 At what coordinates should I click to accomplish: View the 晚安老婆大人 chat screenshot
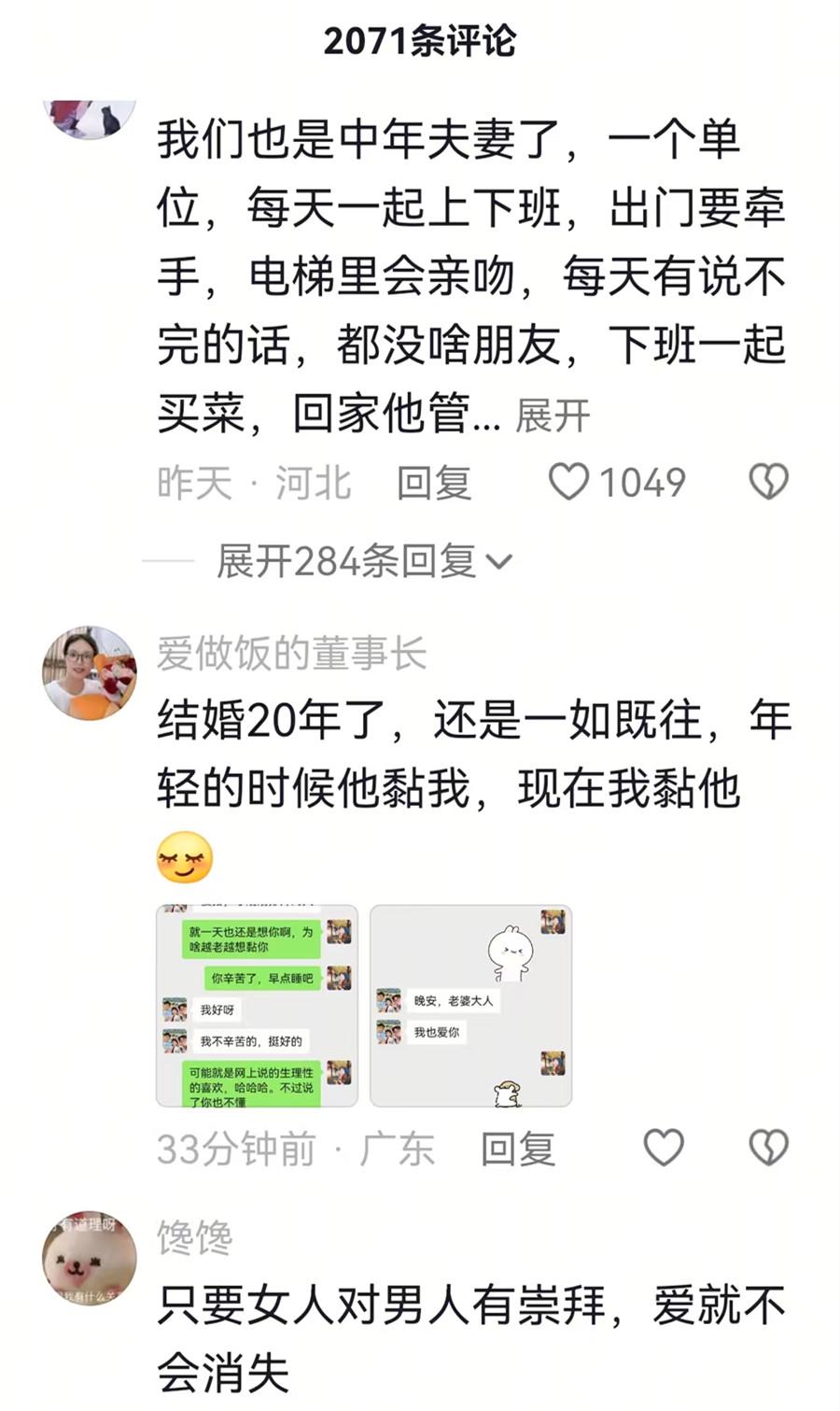[470, 1006]
